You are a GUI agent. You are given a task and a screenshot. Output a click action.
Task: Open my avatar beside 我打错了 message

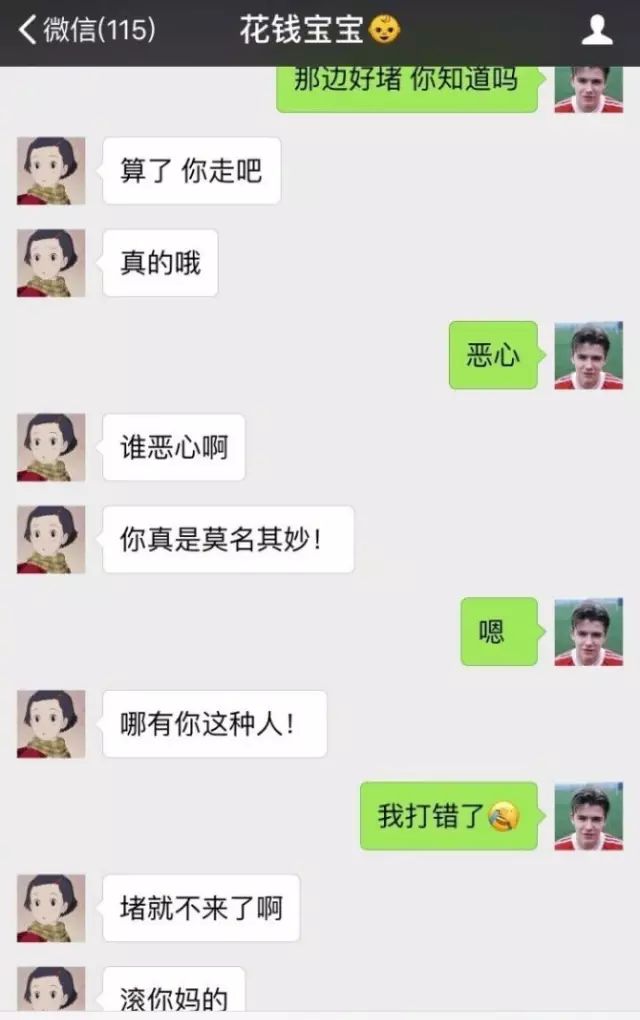pos(589,816)
